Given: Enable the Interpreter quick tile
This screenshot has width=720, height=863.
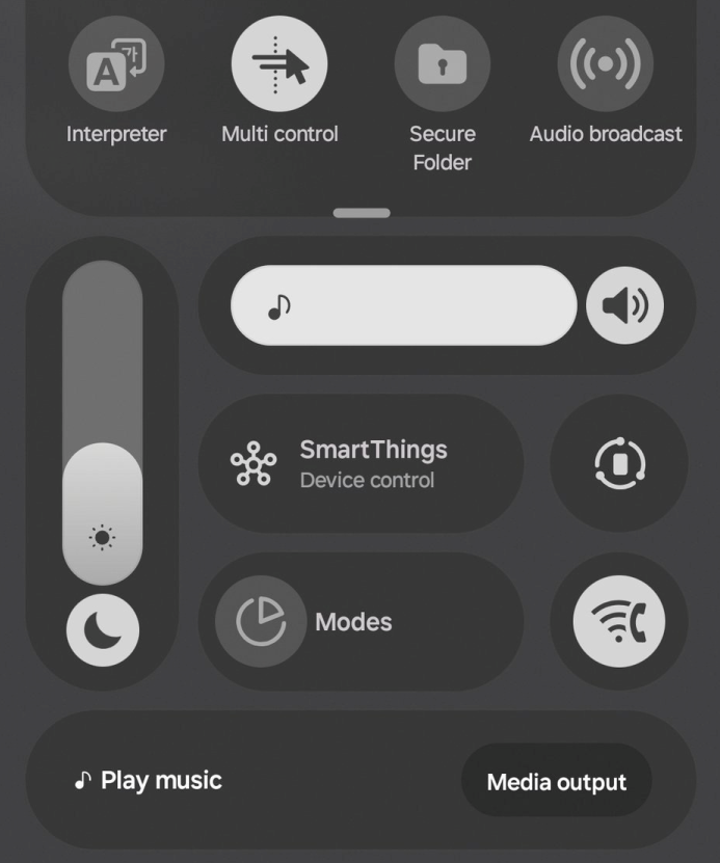Looking at the screenshot, I should 116,64.
